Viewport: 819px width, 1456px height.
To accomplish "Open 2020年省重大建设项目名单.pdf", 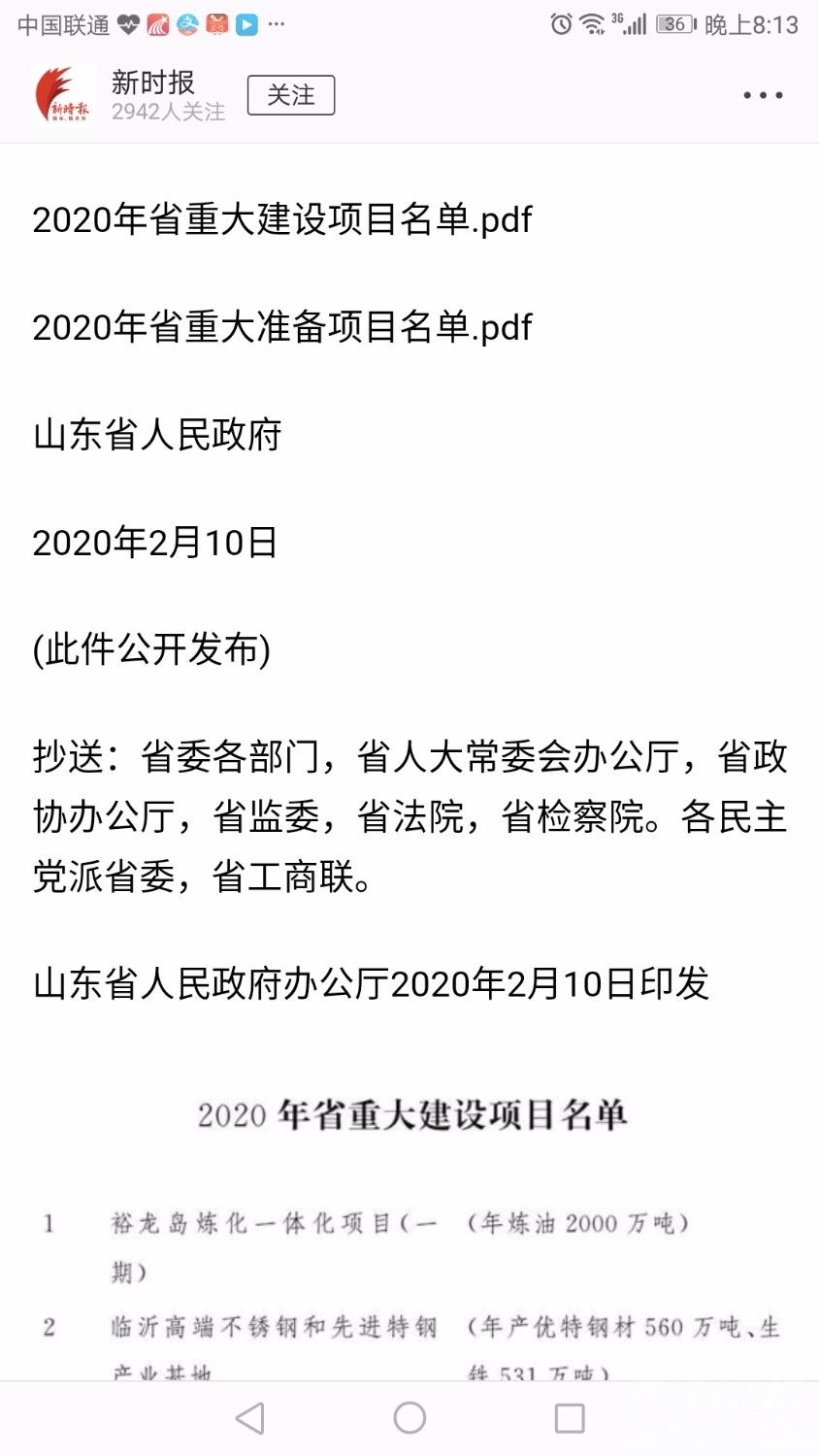I will click(x=279, y=221).
